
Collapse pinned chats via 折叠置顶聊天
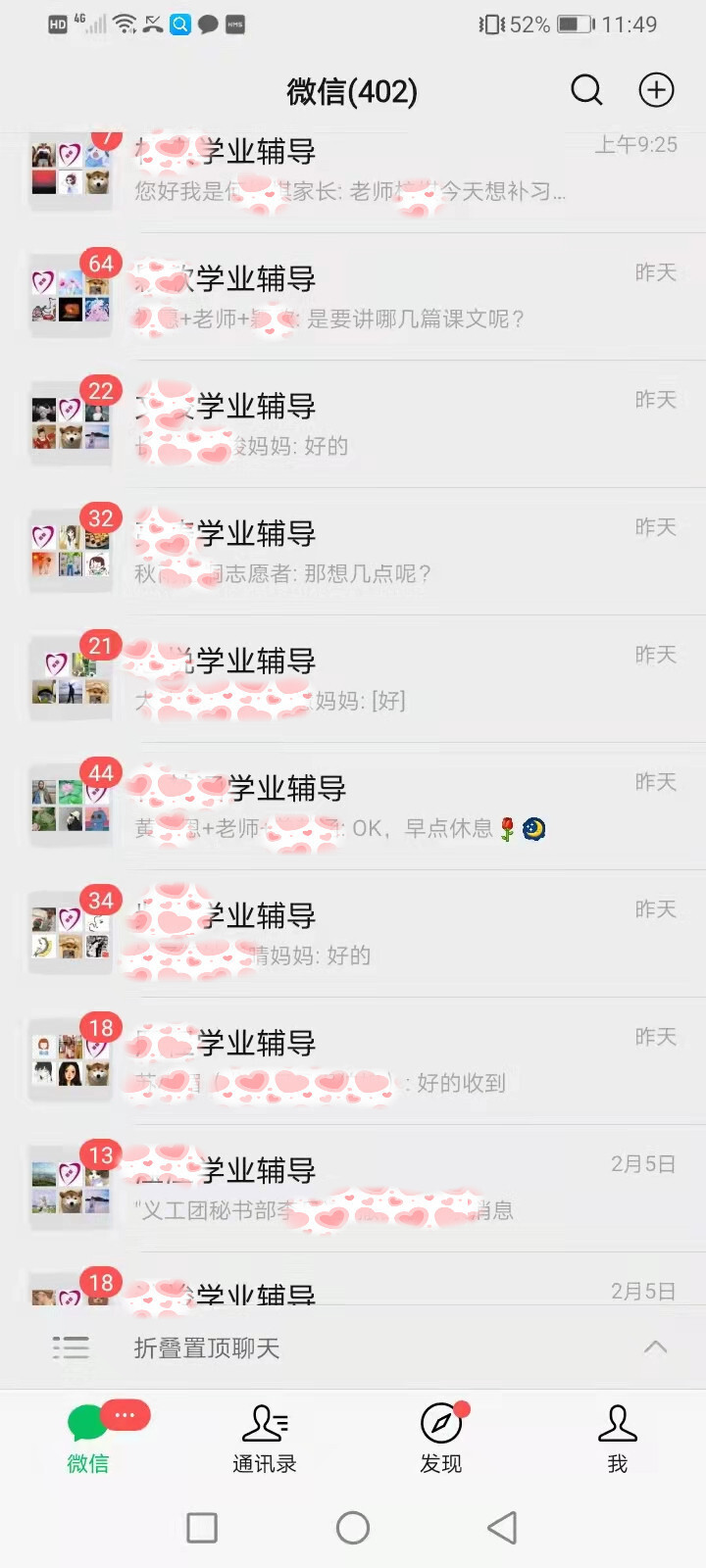[353, 1347]
